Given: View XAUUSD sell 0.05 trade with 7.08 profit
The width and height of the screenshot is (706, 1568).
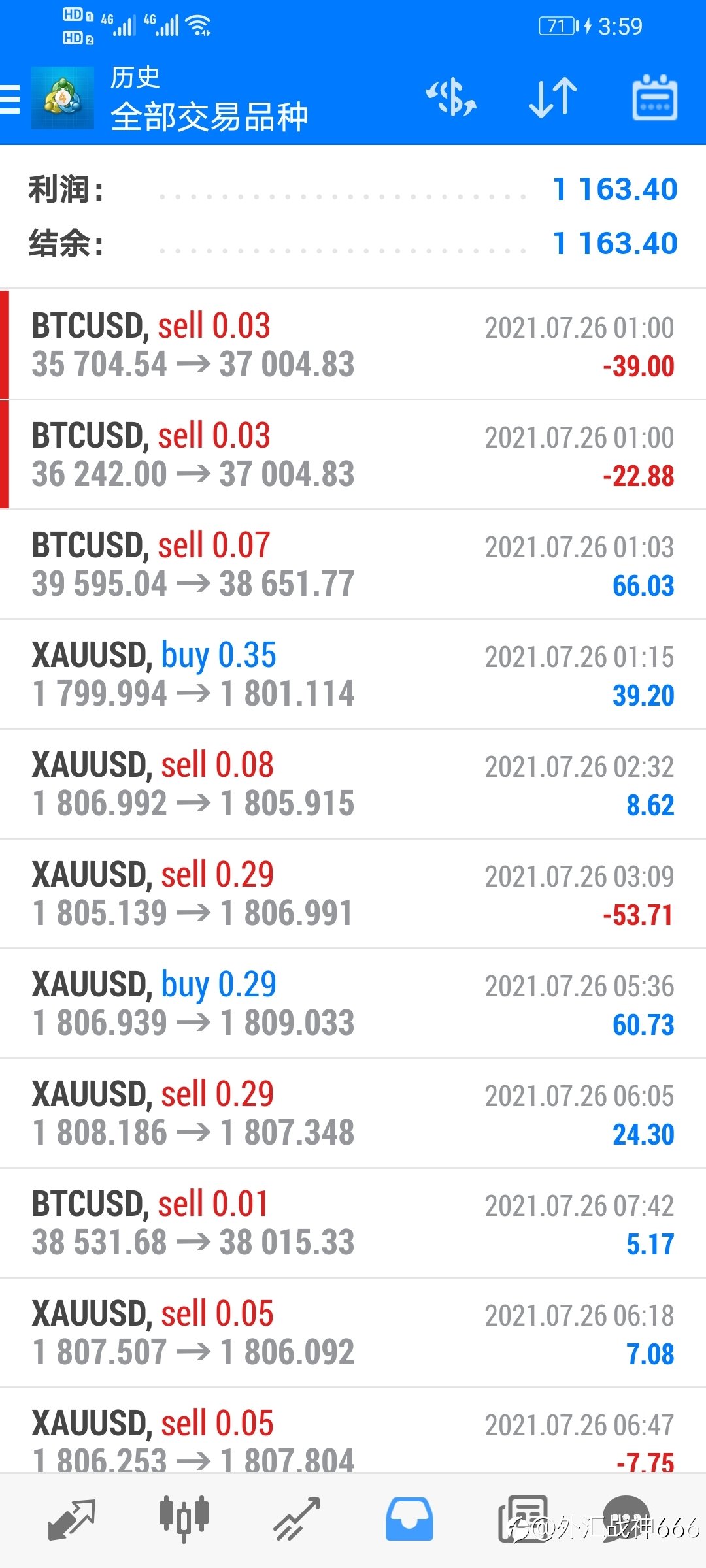Looking at the screenshot, I should (353, 1332).
